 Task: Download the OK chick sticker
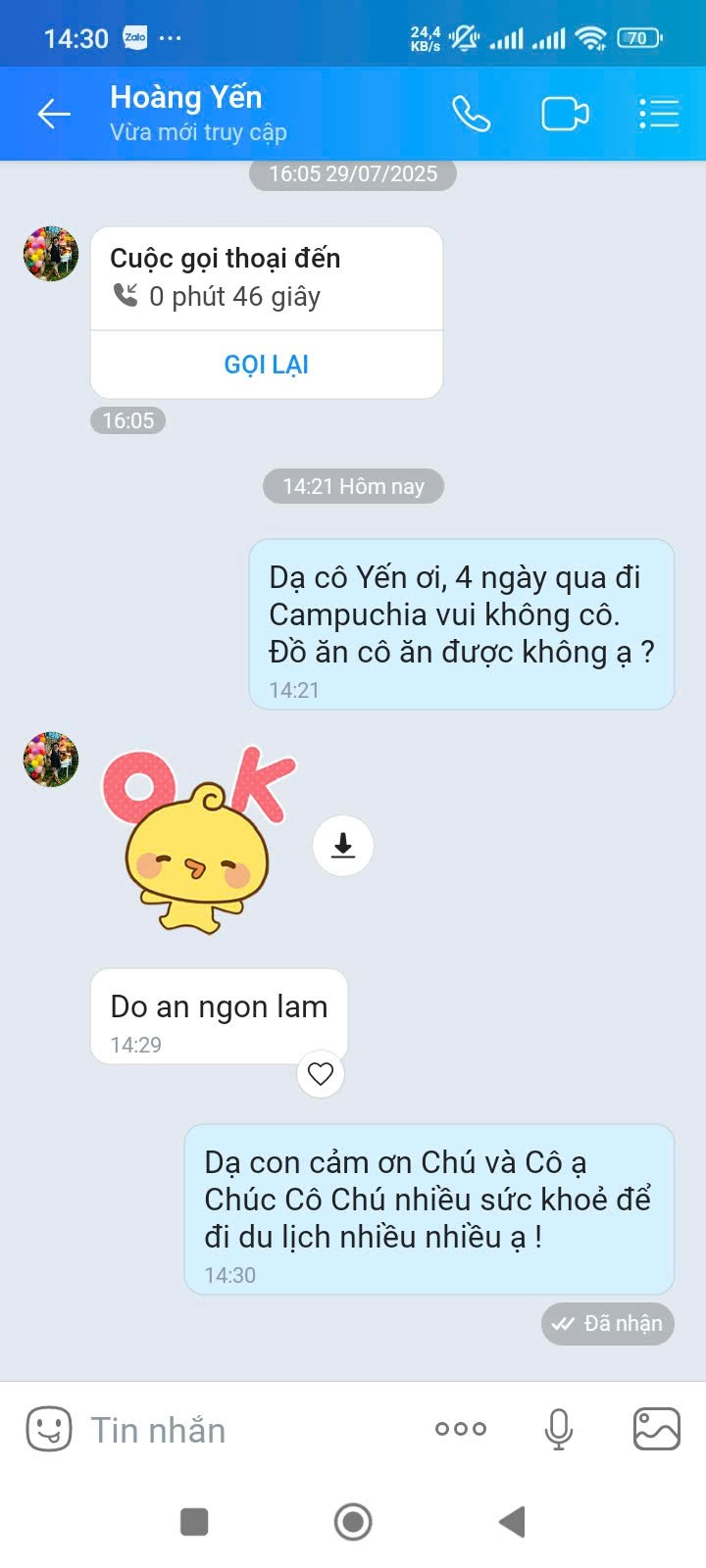341,845
